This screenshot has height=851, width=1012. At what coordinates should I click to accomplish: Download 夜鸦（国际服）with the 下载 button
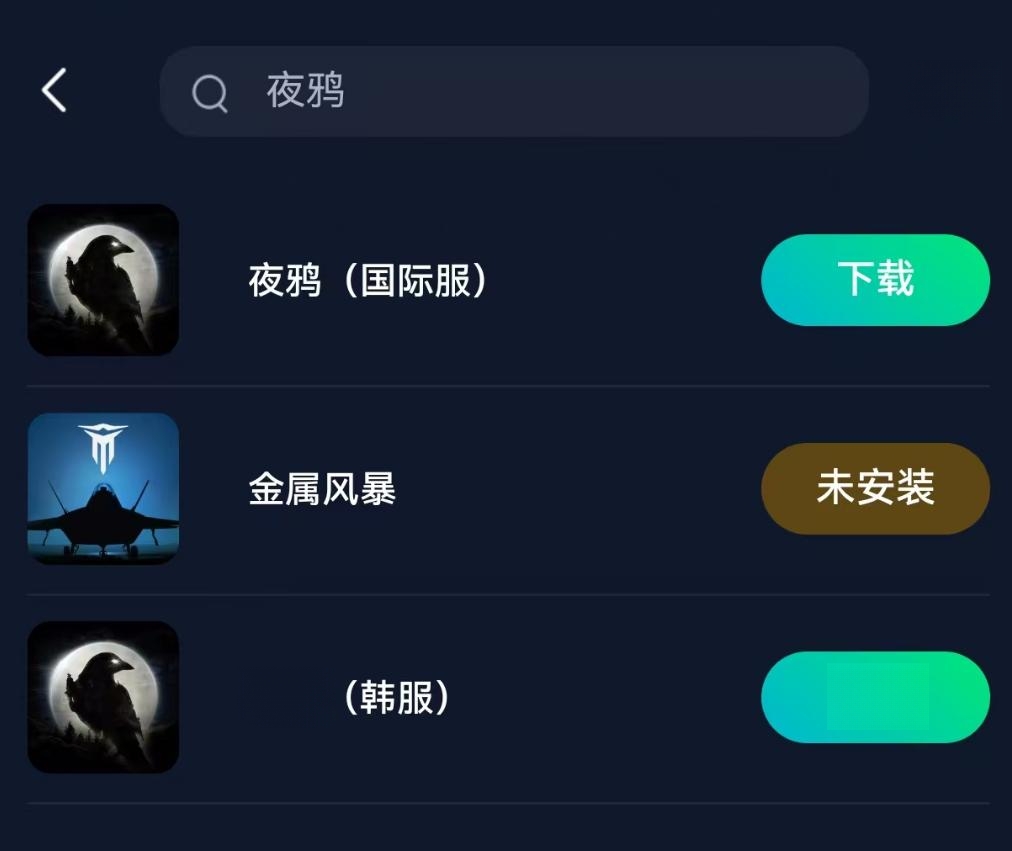tap(875, 280)
